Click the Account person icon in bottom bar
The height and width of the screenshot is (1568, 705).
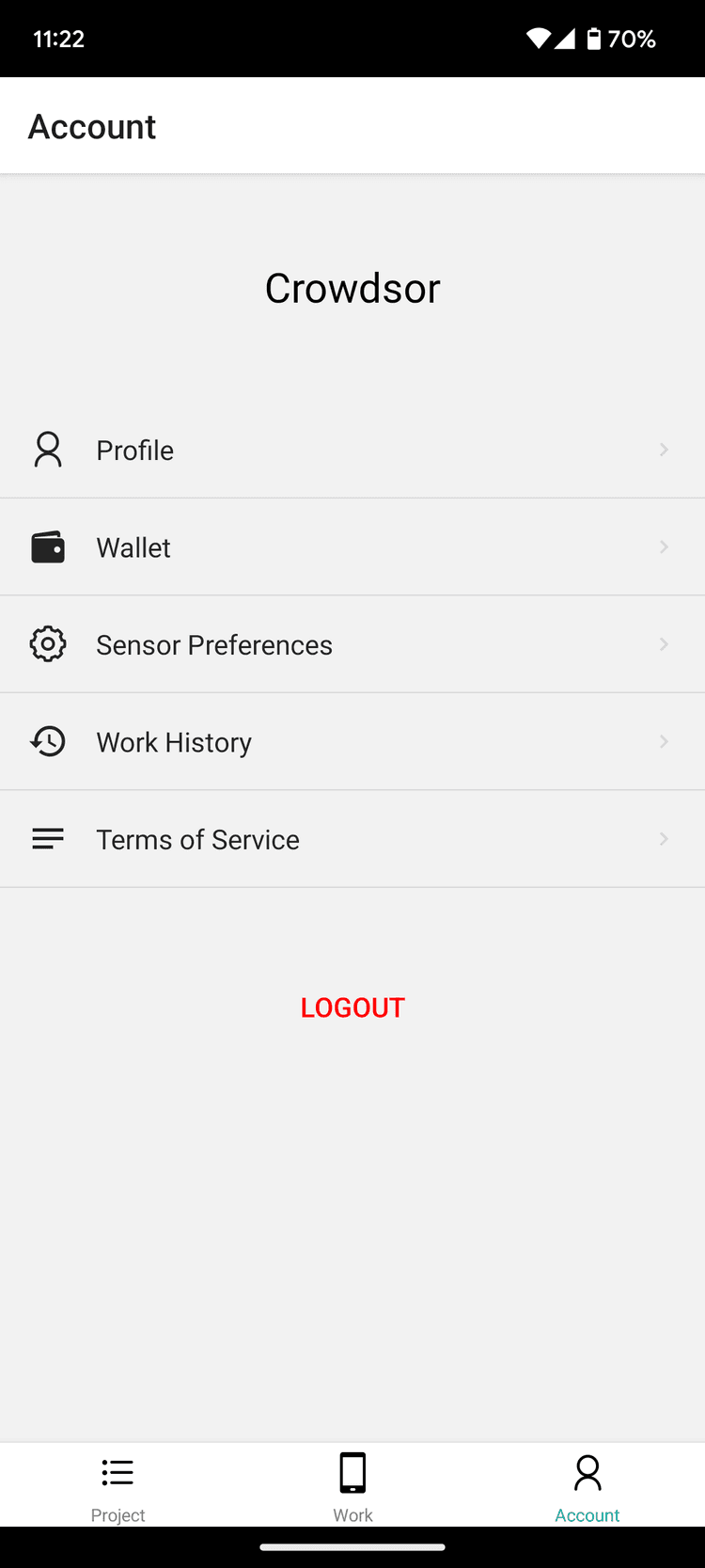[x=587, y=1472]
